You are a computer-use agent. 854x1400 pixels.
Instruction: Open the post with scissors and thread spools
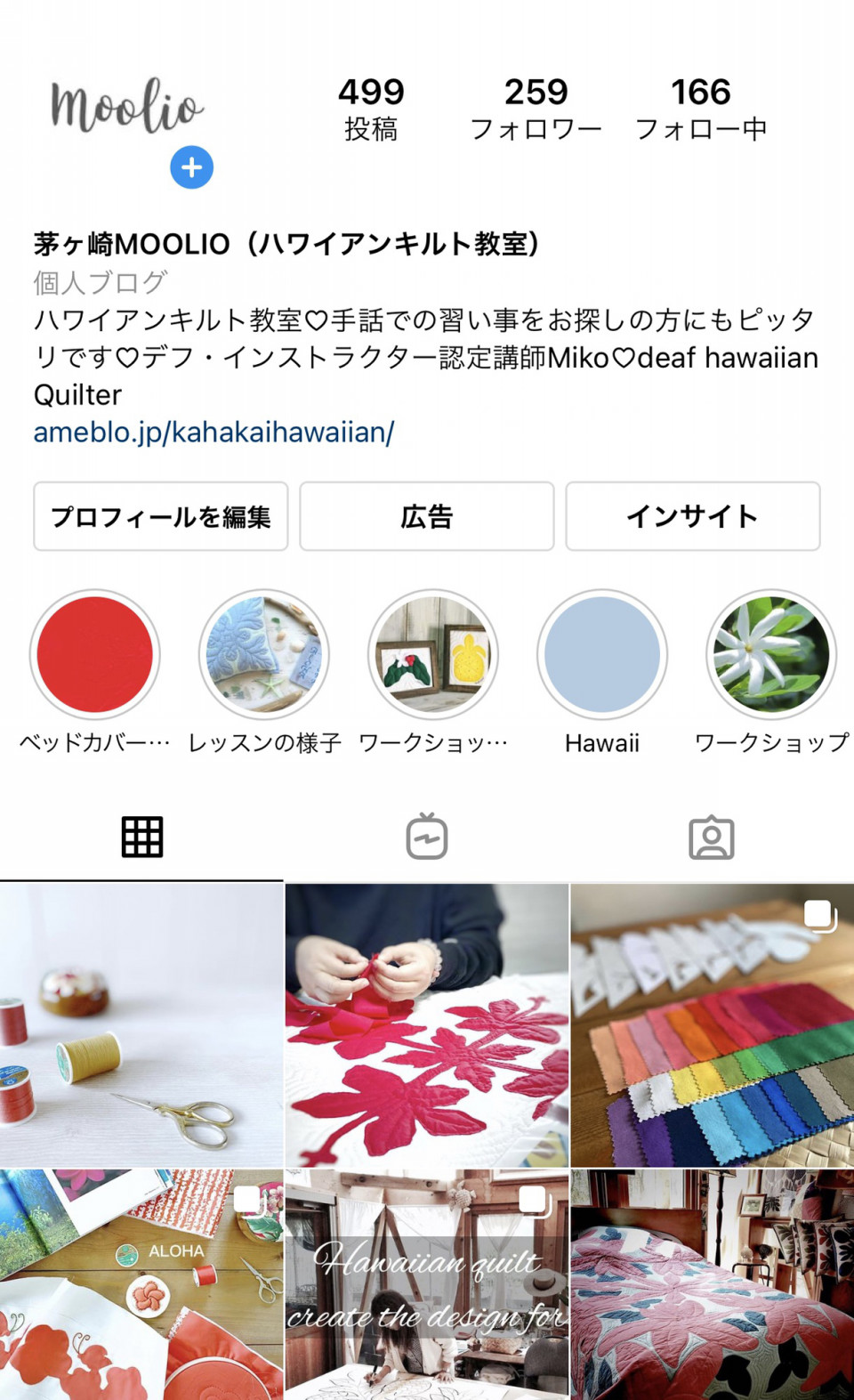(x=141, y=1024)
